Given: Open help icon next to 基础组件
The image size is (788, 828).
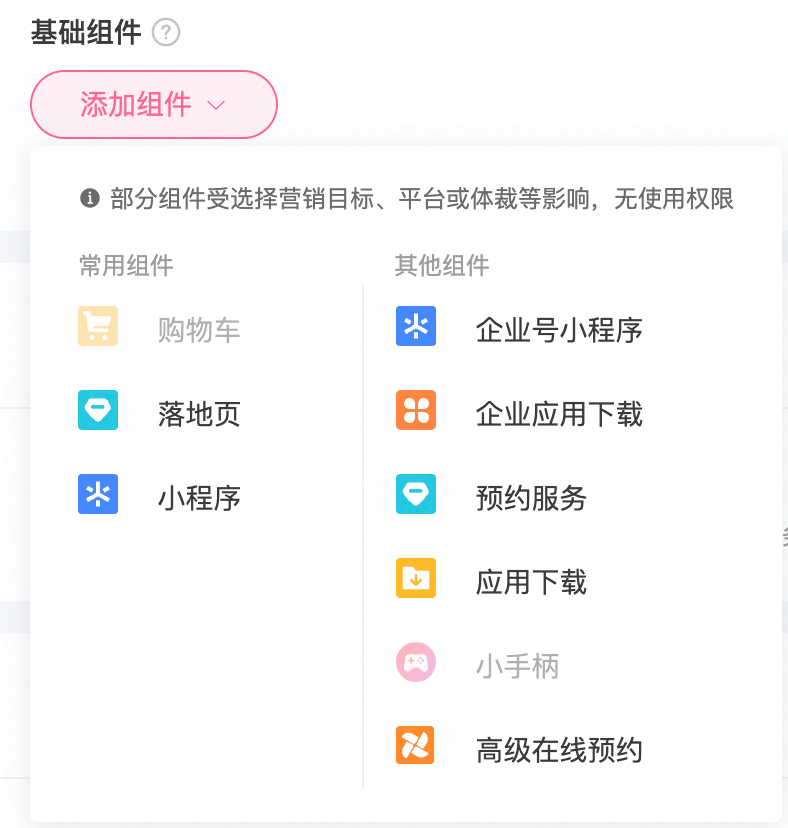Looking at the screenshot, I should click(x=166, y=33).
